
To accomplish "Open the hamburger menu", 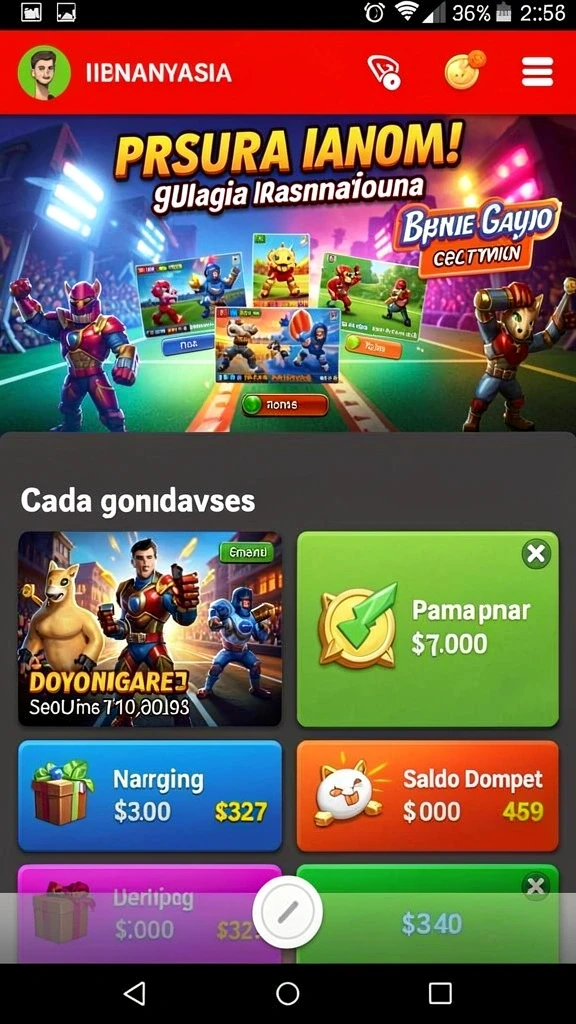I will click(537, 72).
